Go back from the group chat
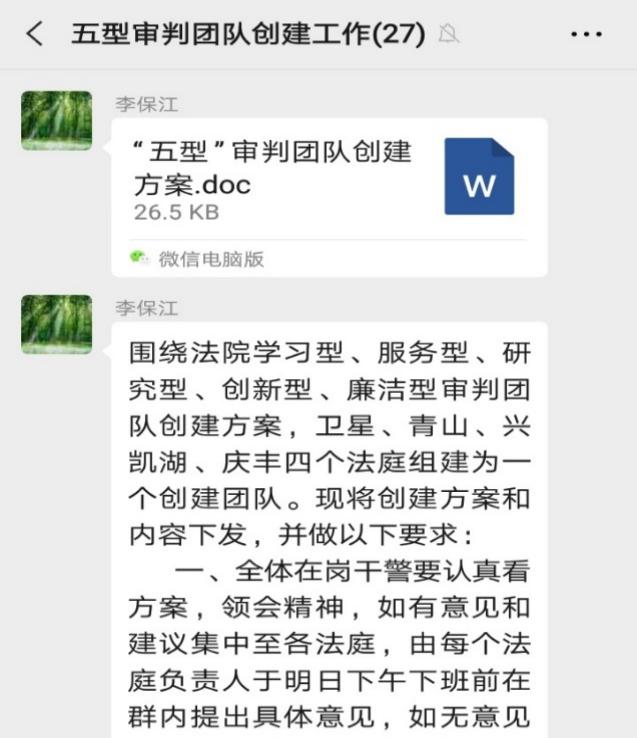637x738 pixels. (34, 34)
